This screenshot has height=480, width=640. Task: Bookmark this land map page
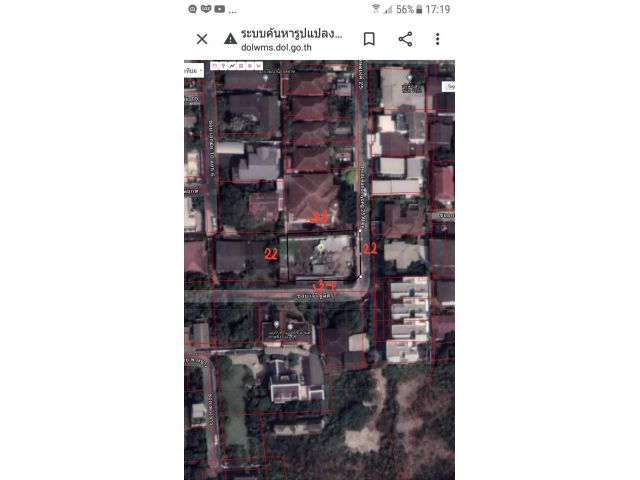(x=369, y=39)
